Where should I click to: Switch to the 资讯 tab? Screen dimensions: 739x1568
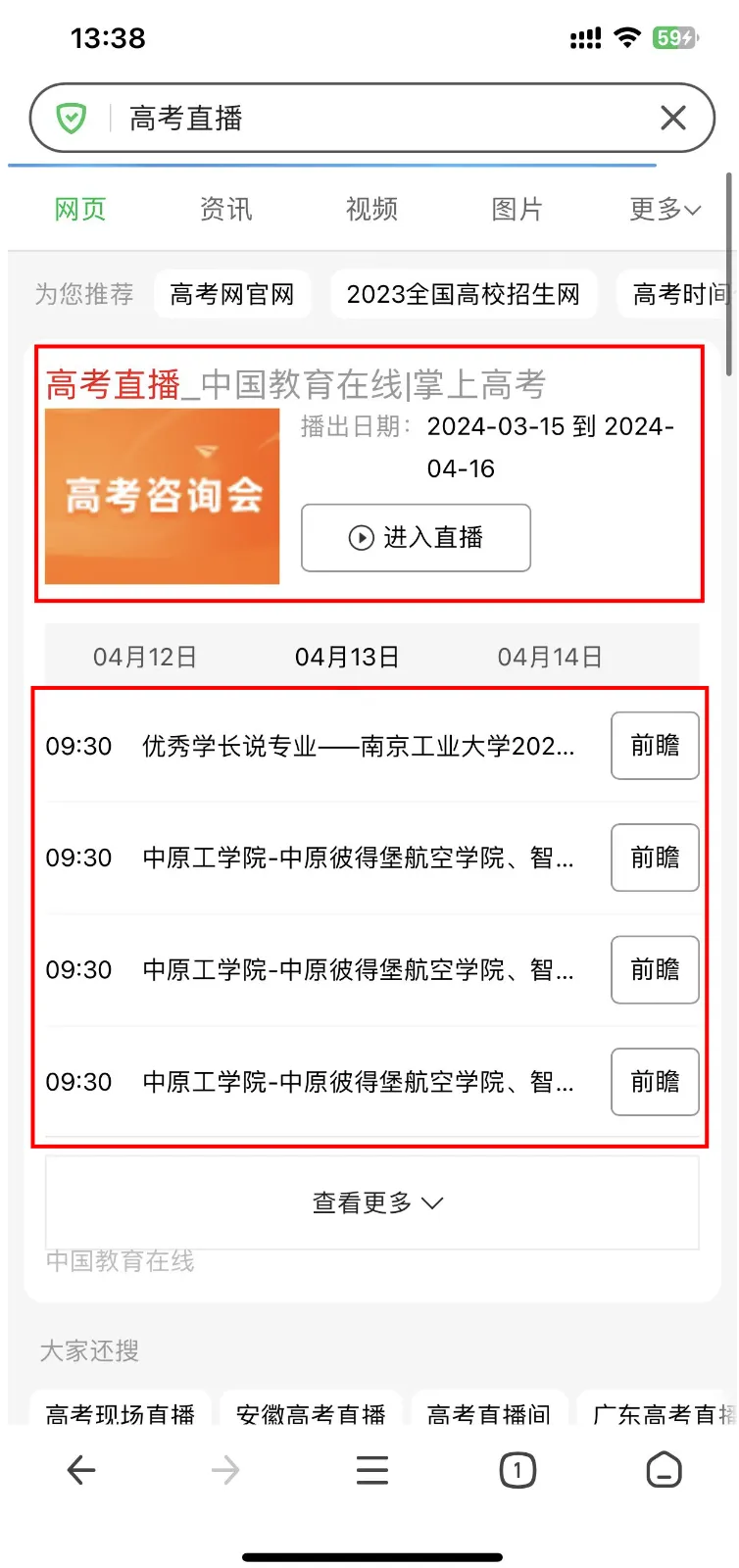(x=225, y=209)
